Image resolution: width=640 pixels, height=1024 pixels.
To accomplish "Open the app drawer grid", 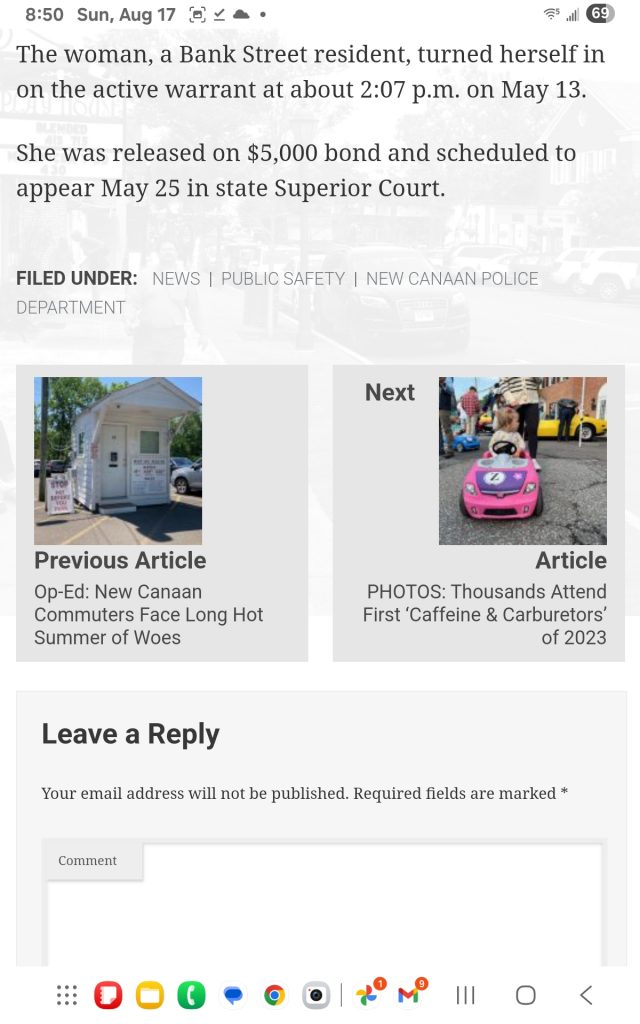I will pyautogui.click(x=67, y=995).
